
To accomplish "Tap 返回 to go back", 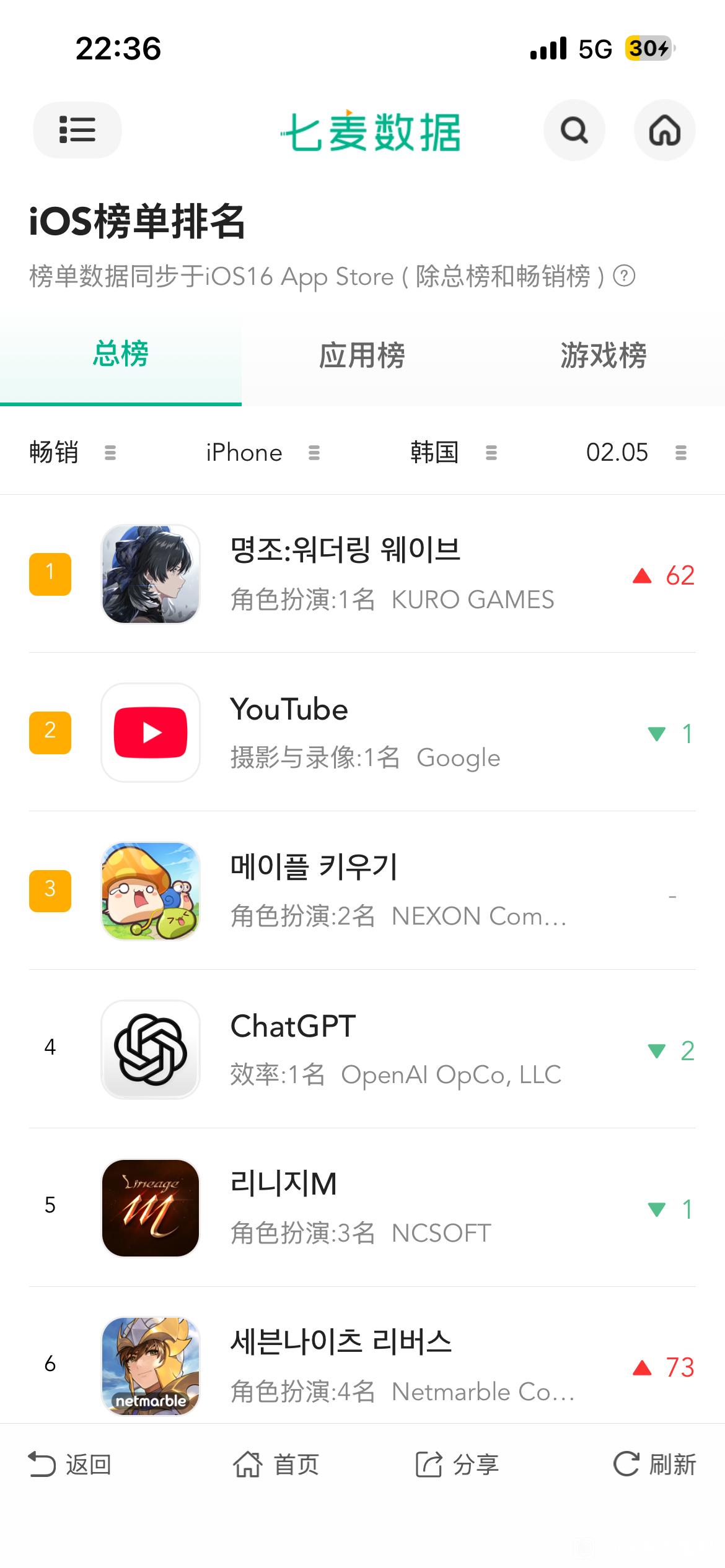I will (70, 1465).
